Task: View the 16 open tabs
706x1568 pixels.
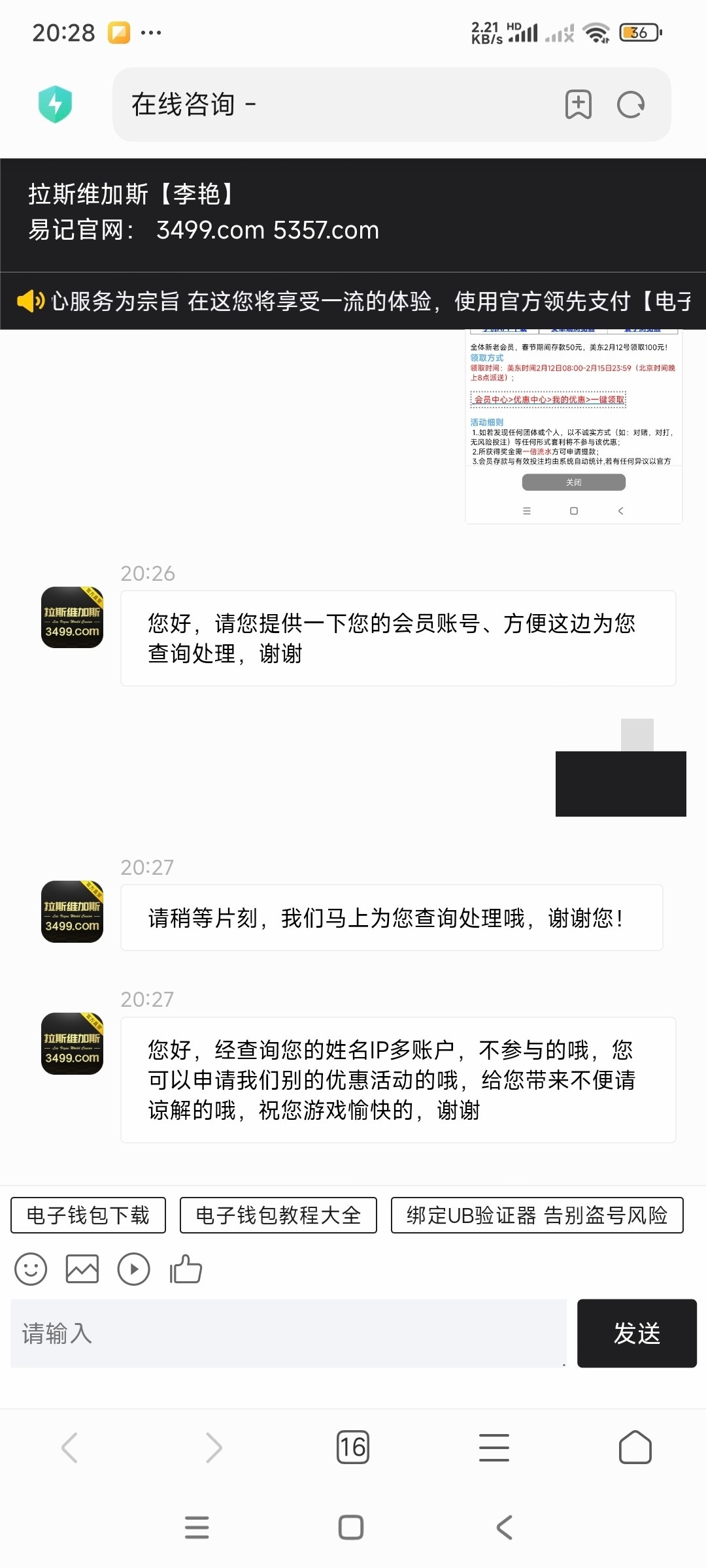Action: click(x=353, y=1448)
